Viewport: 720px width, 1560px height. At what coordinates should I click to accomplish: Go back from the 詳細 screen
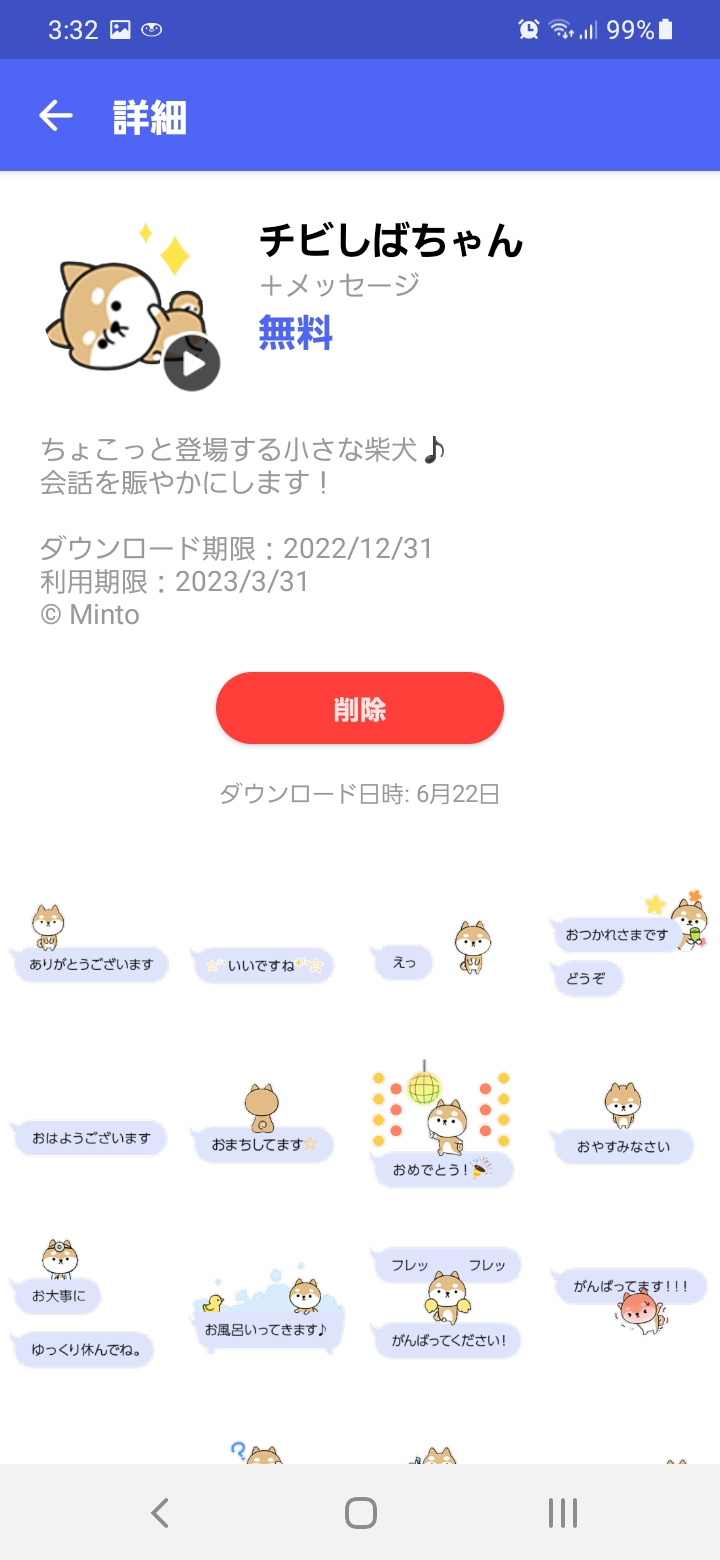(x=56, y=116)
